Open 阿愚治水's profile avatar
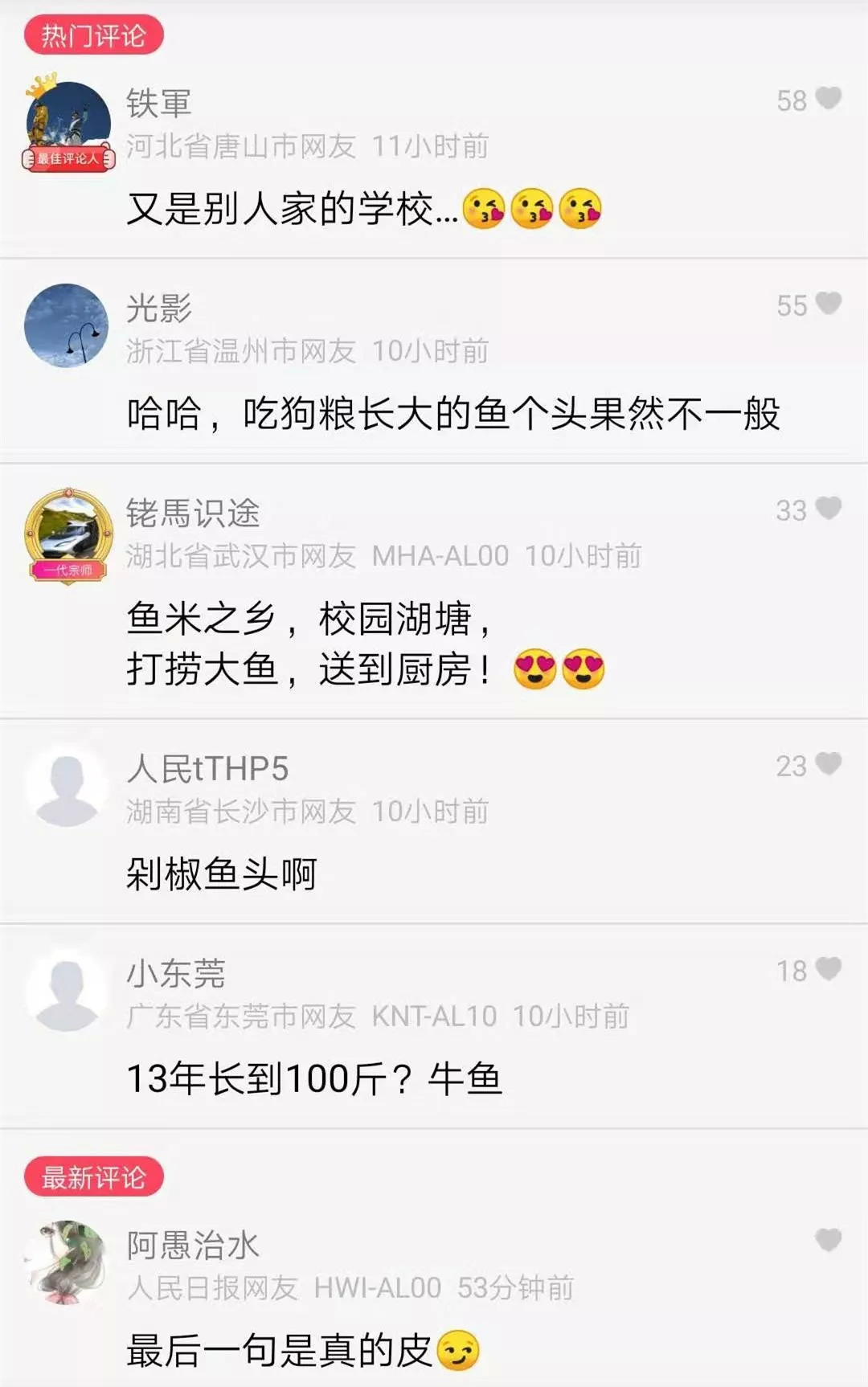This screenshot has height=1387, width=868. click(x=67, y=1262)
